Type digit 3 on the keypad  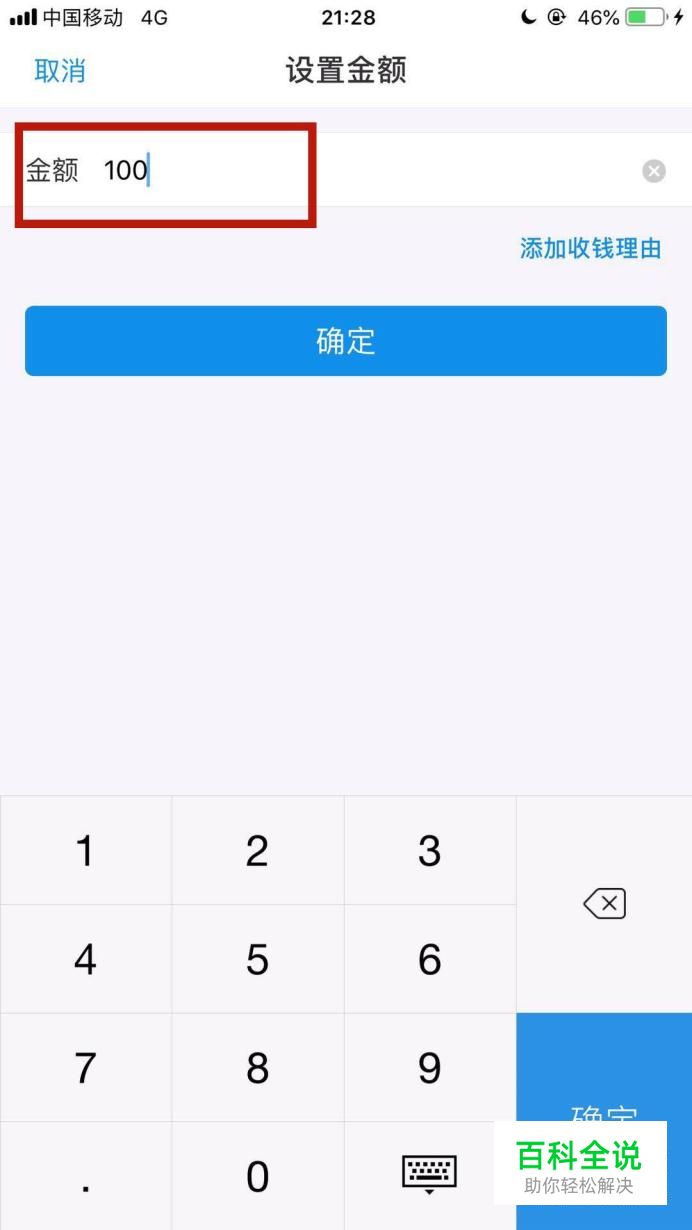[430, 851]
